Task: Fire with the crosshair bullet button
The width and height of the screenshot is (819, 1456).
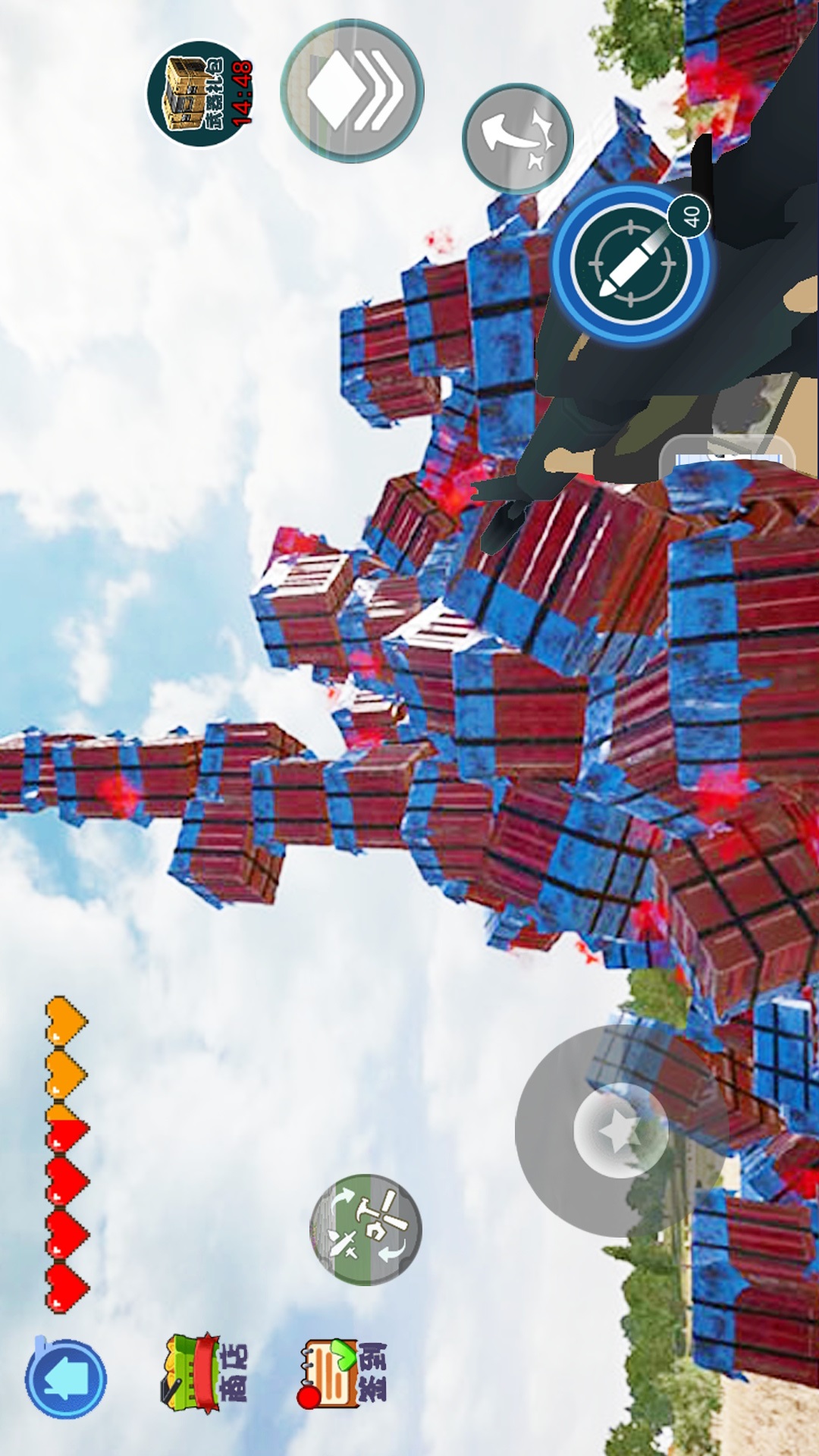Action: (631, 262)
